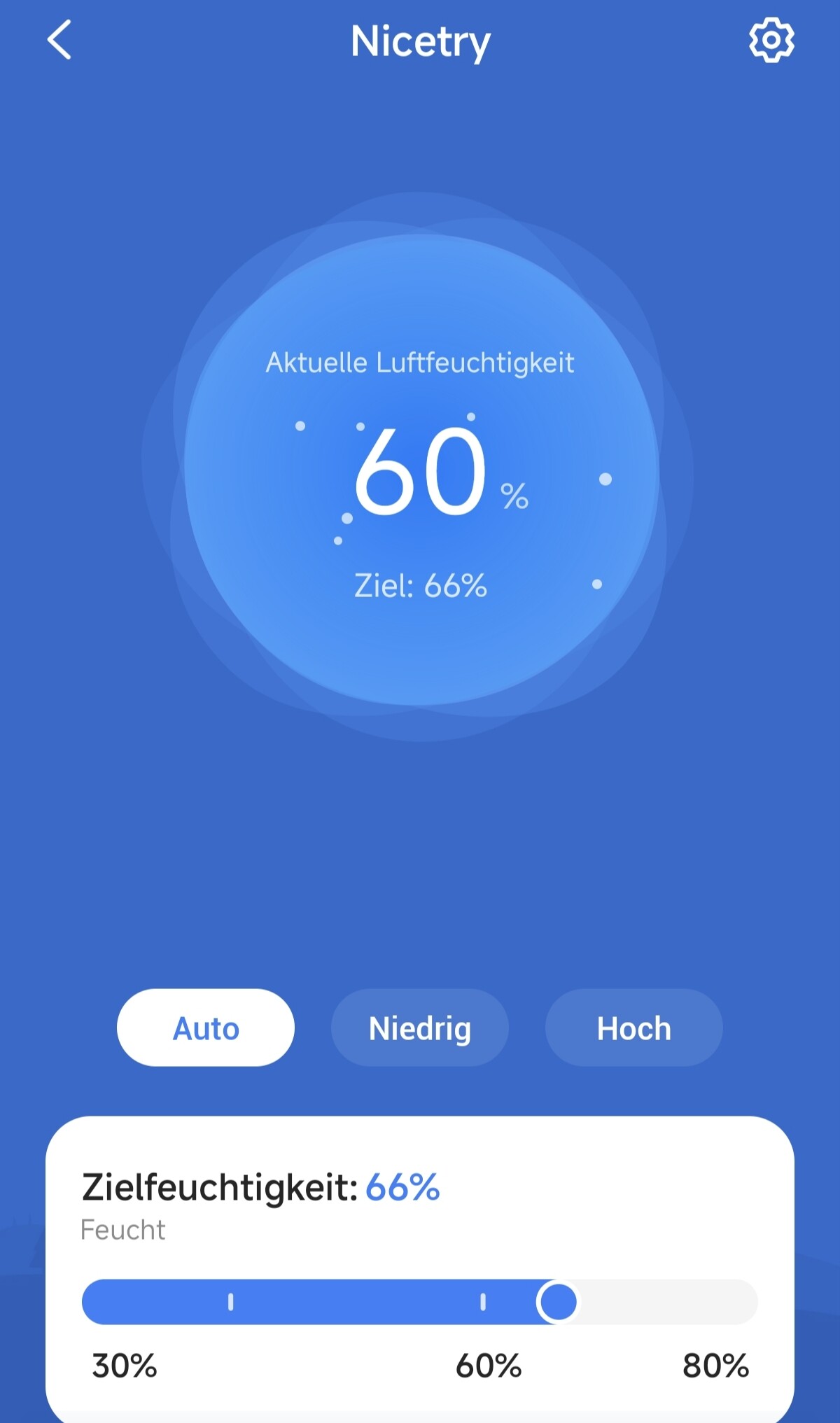Select the Auto mode
This screenshot has height=1423, width=840.
206,1028
